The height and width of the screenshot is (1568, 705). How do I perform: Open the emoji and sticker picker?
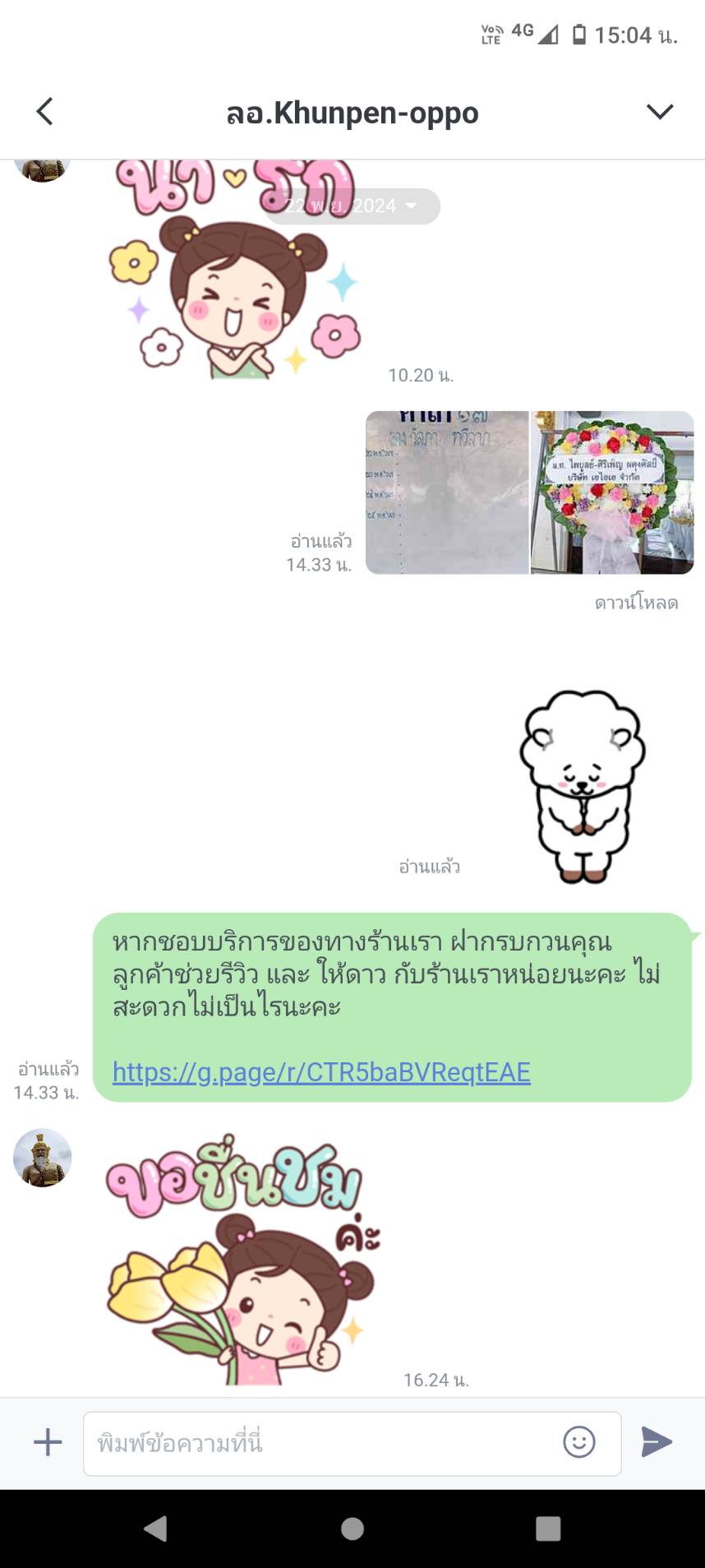(x=579, y=1442)
